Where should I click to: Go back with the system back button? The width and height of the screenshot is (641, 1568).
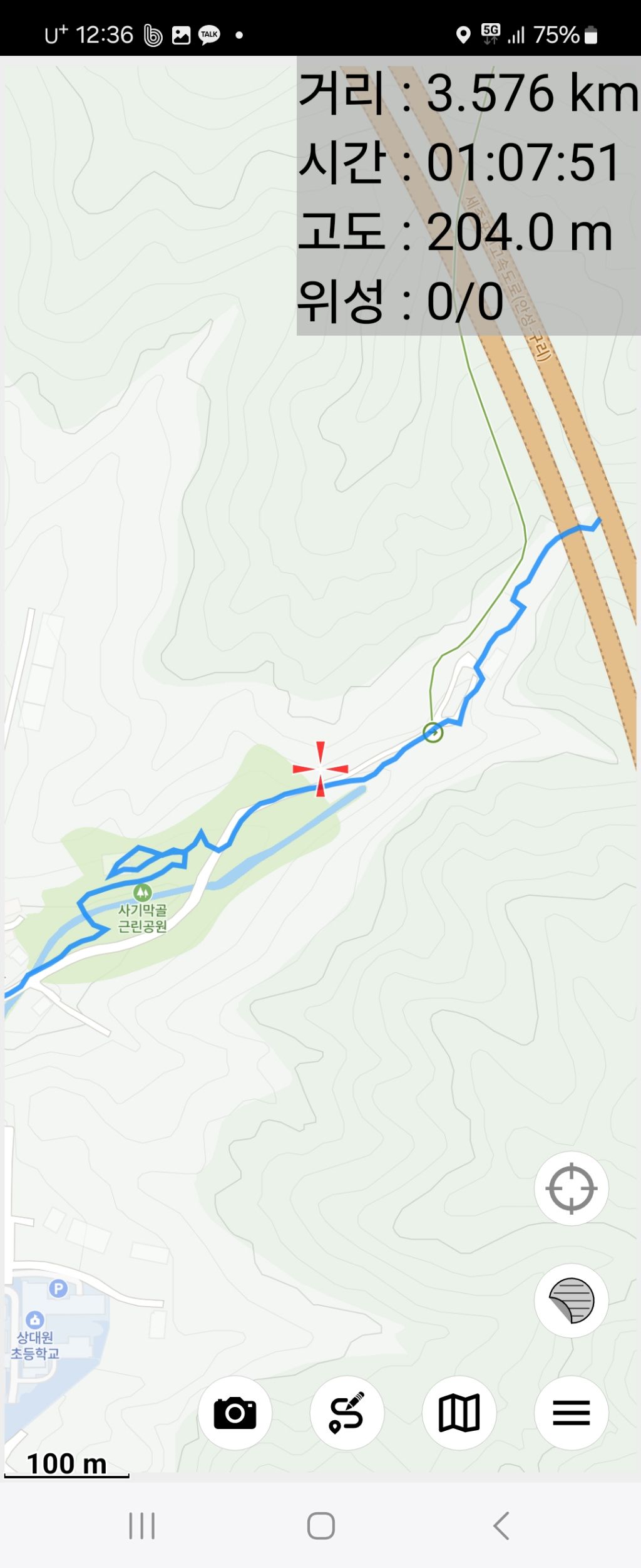pyautogui.click(x=501, y=1525)
